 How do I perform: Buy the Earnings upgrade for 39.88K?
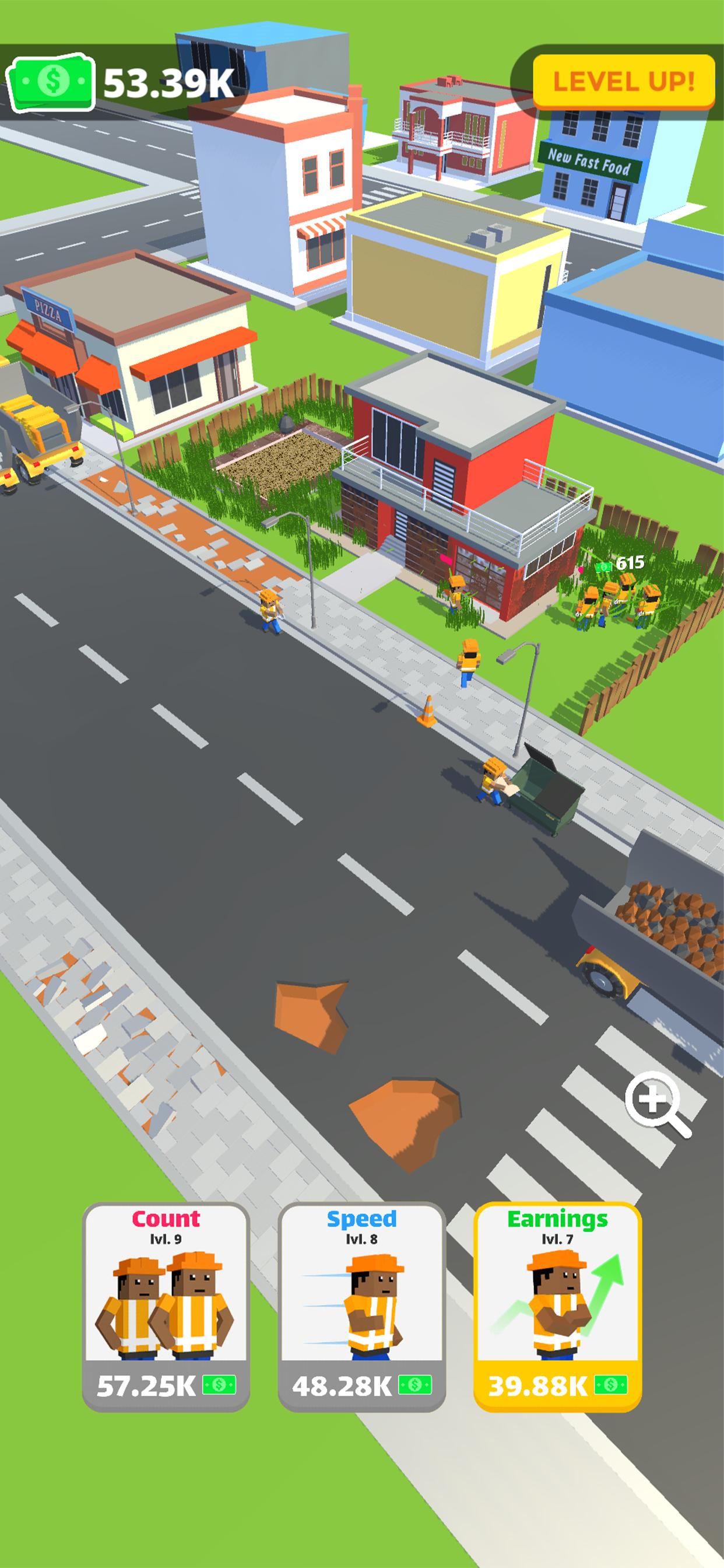point(557,1305)
